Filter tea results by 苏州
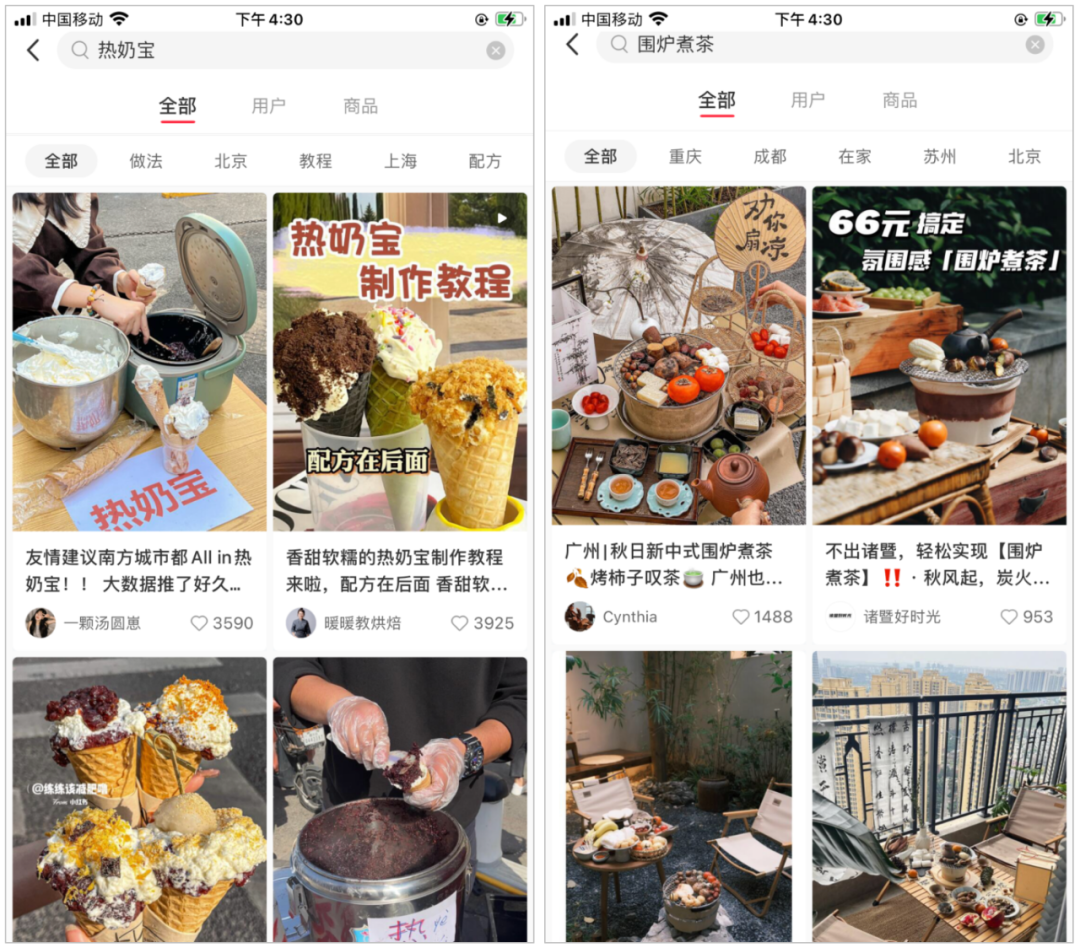Viewport: 1080px width, 948px height. click(940, 157)
